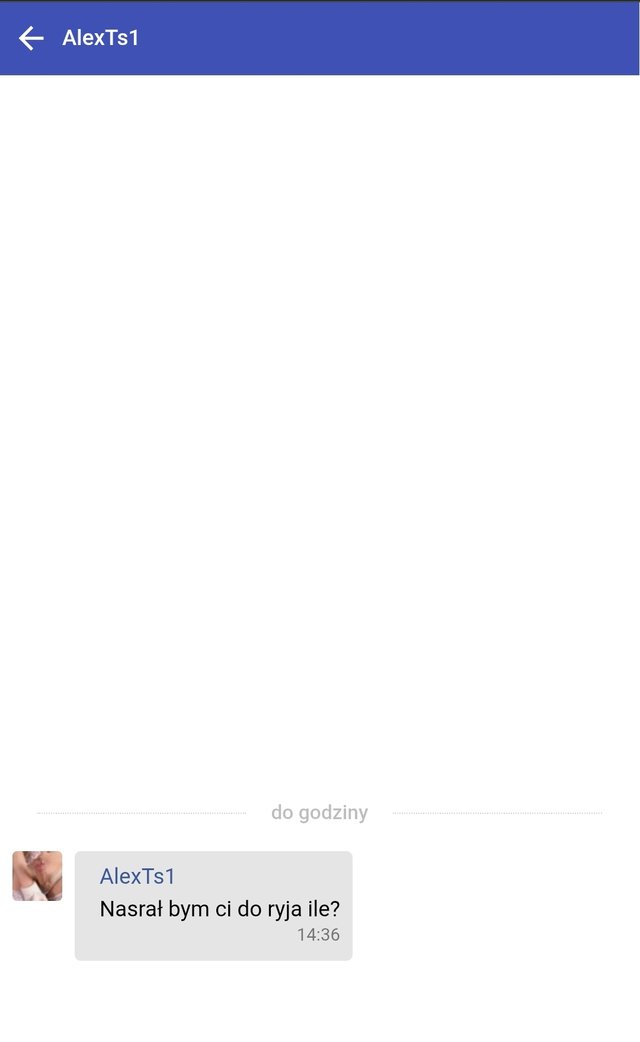Image resolution: width=640 pixels, height=1042 pixels.
Task: Go back using the arrow icon
Action: click(x=31, y=38)
